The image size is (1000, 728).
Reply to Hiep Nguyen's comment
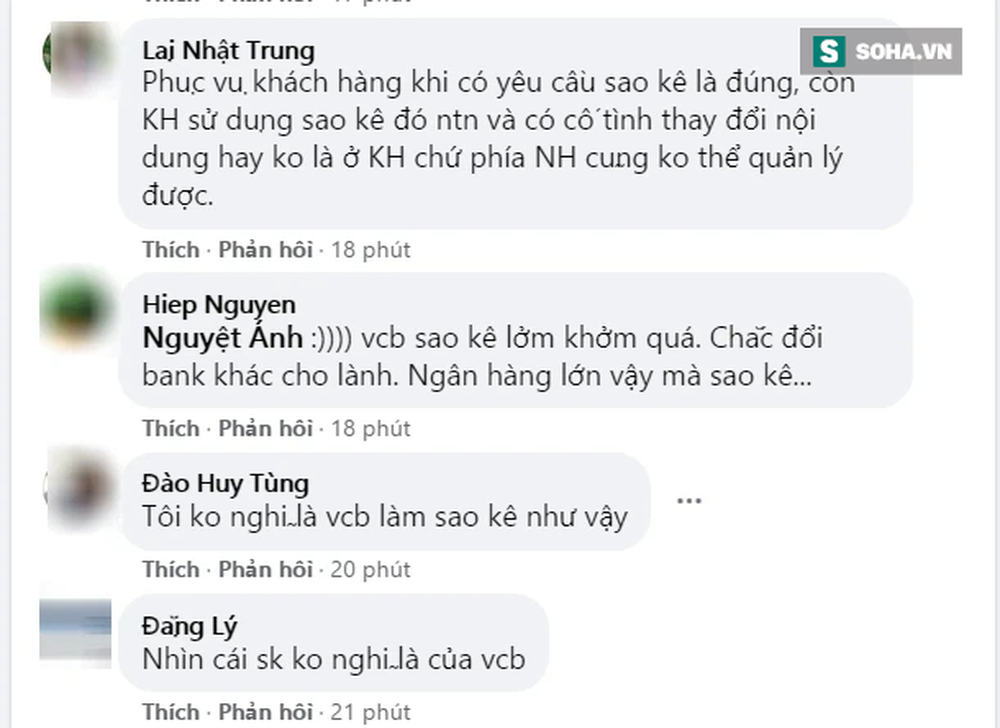(x=265, y=428)
